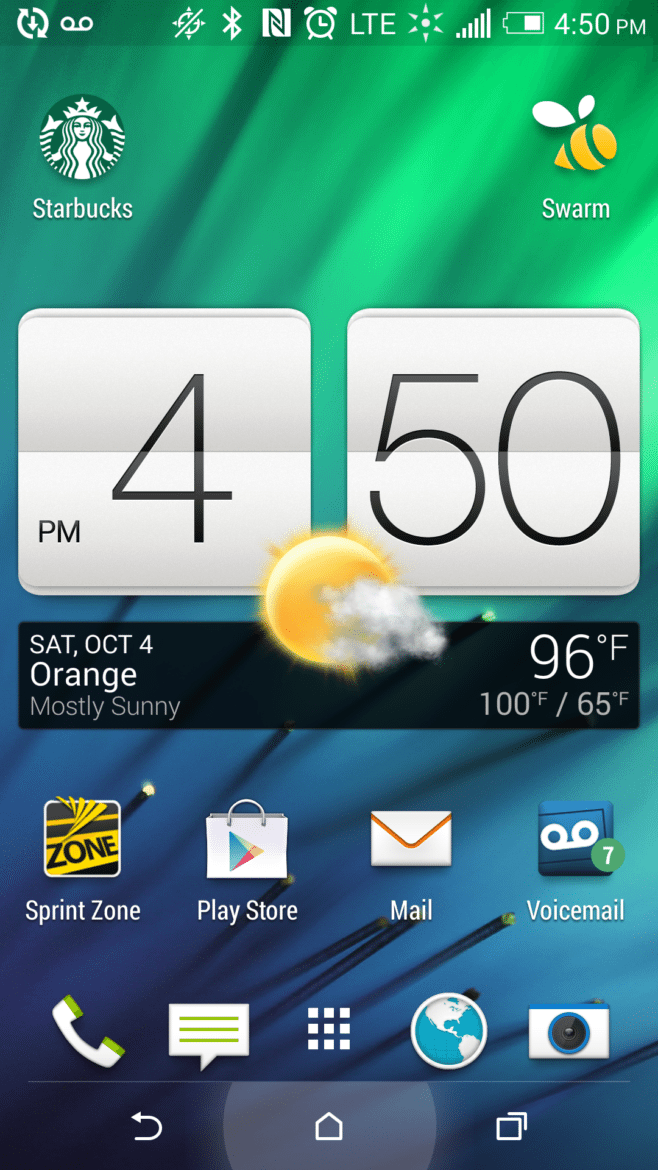Open the flip clock widget

click(329, 451)
